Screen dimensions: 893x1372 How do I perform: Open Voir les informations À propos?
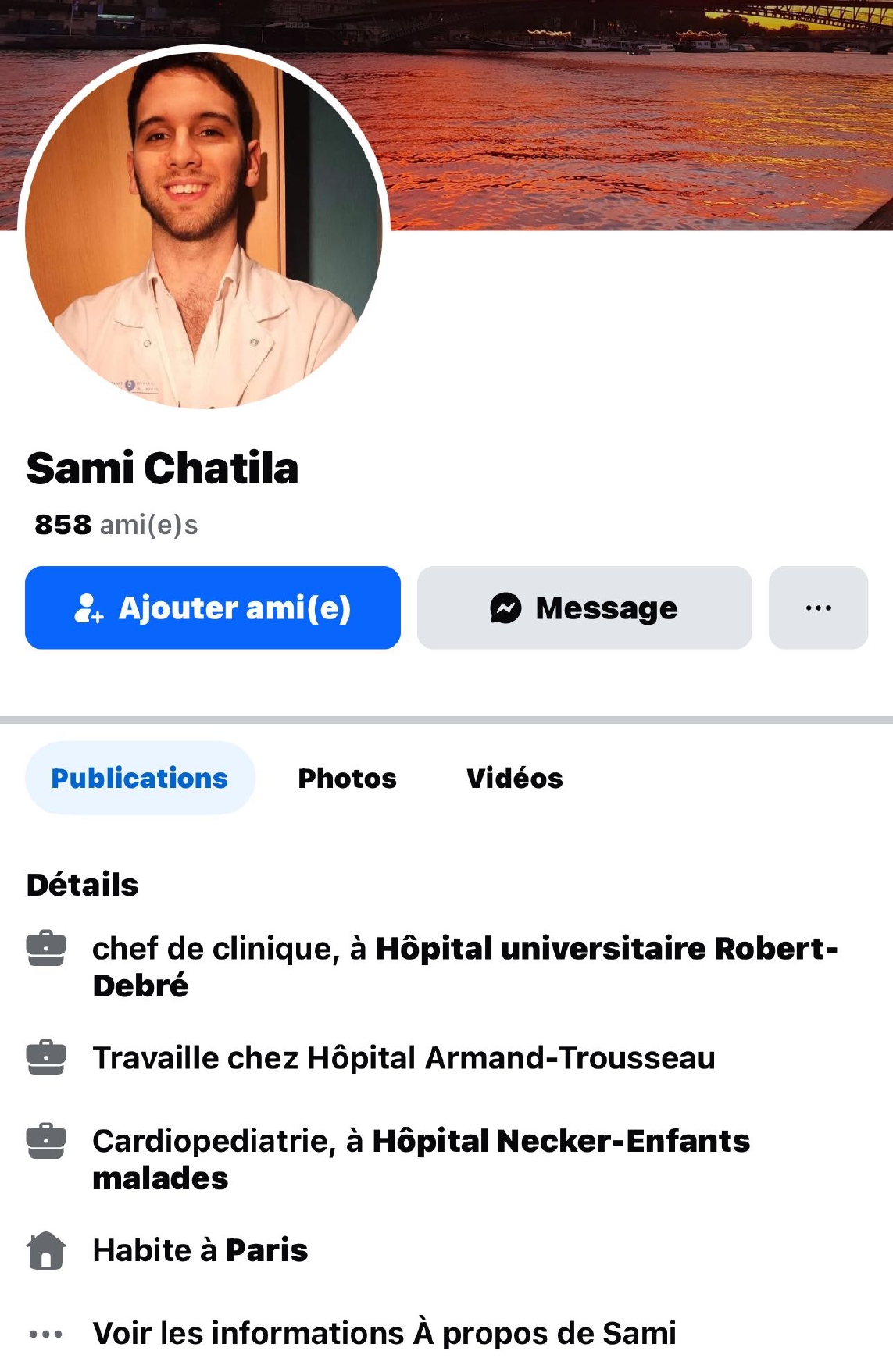tap(384, 1333)
